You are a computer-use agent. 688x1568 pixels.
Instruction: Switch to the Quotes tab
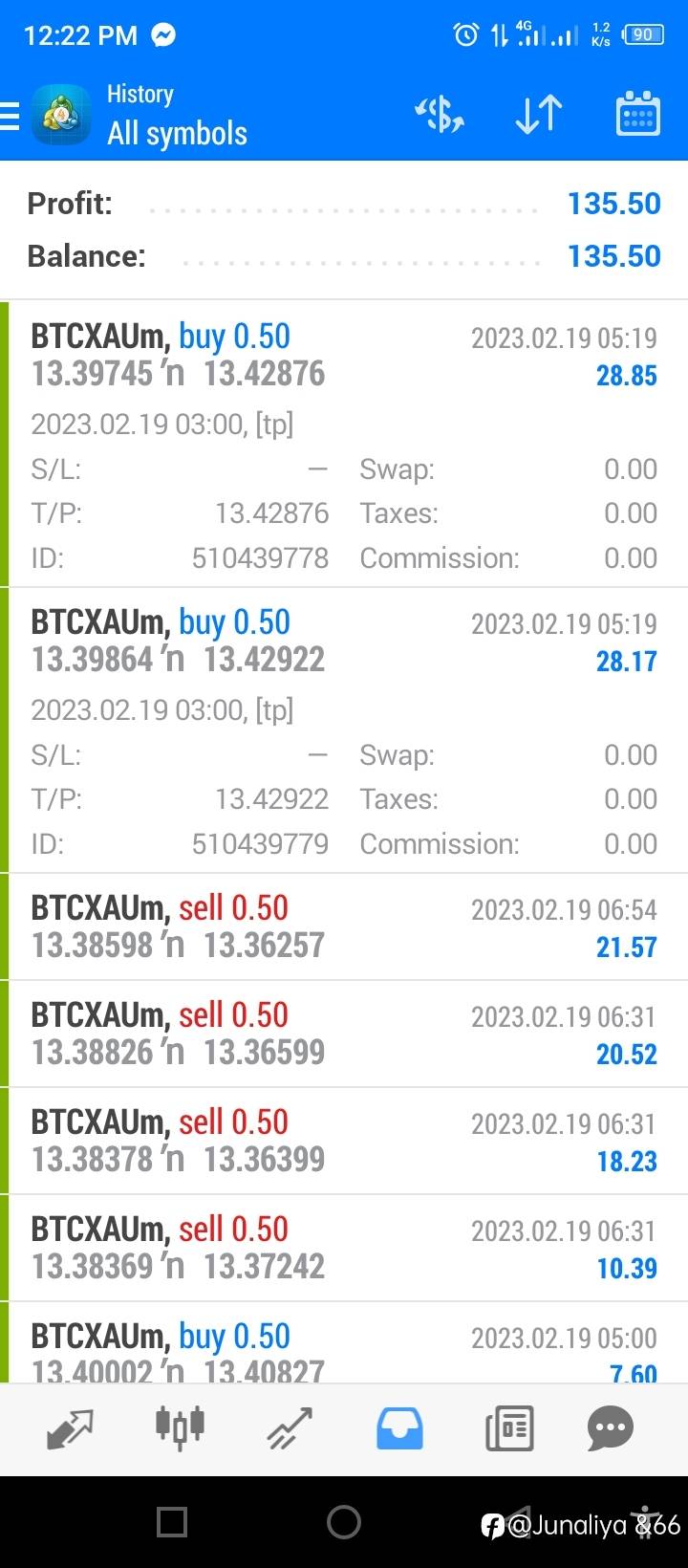[x=70, y=1429]
